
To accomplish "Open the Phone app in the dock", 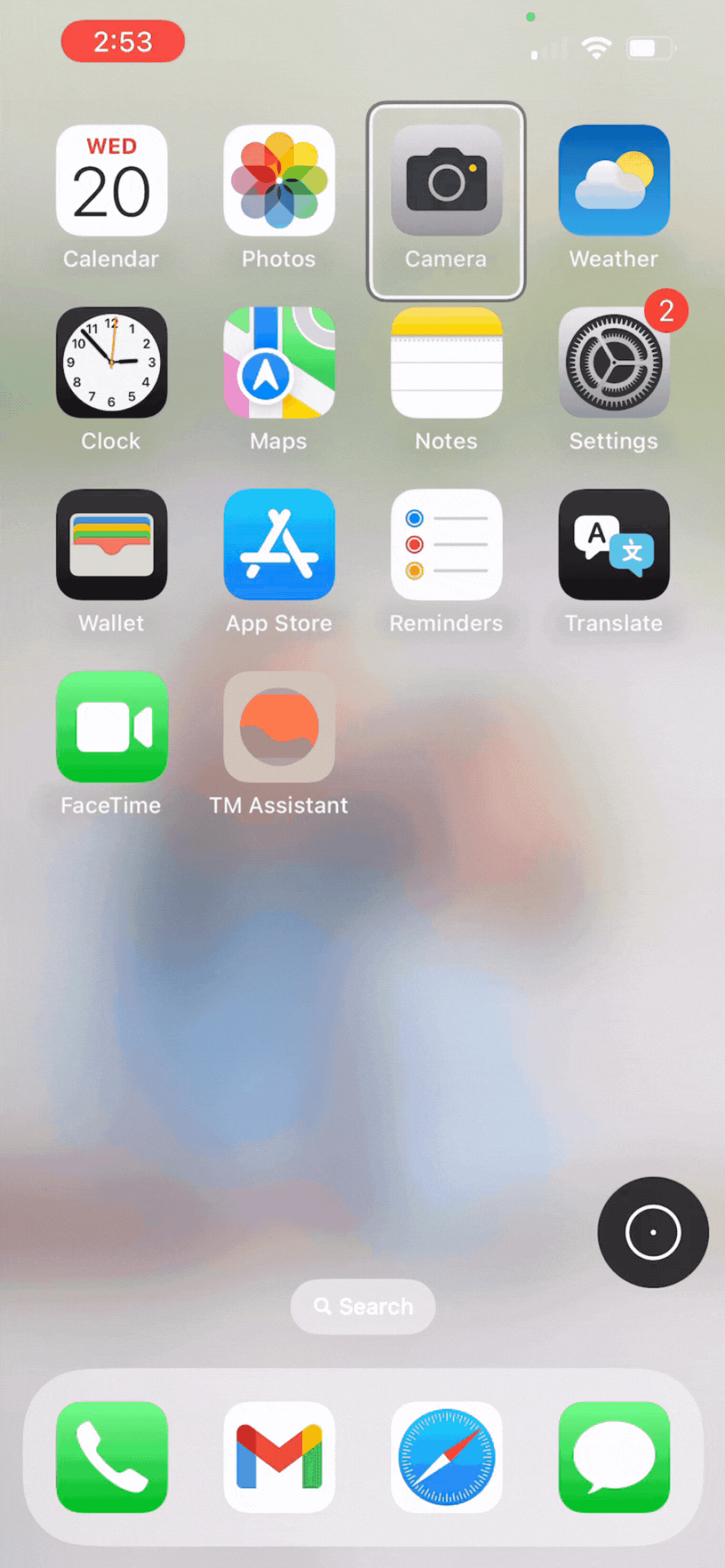I will pyautogui.click(x=112, y=1457).
